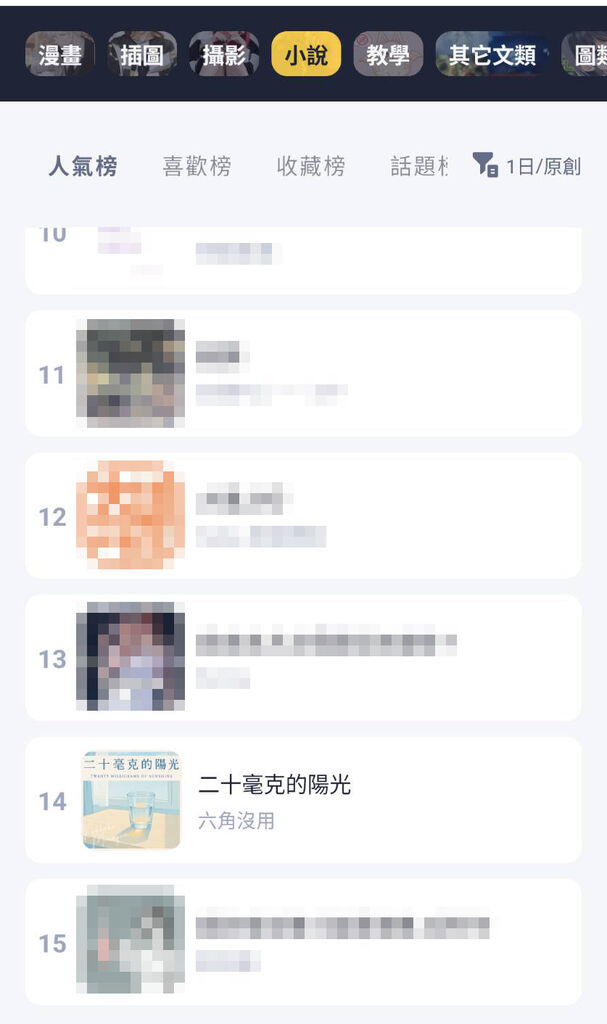Open the novel 二十毫克的陽光
Screen dimensions: 607x1024
[x=275, y=786]
